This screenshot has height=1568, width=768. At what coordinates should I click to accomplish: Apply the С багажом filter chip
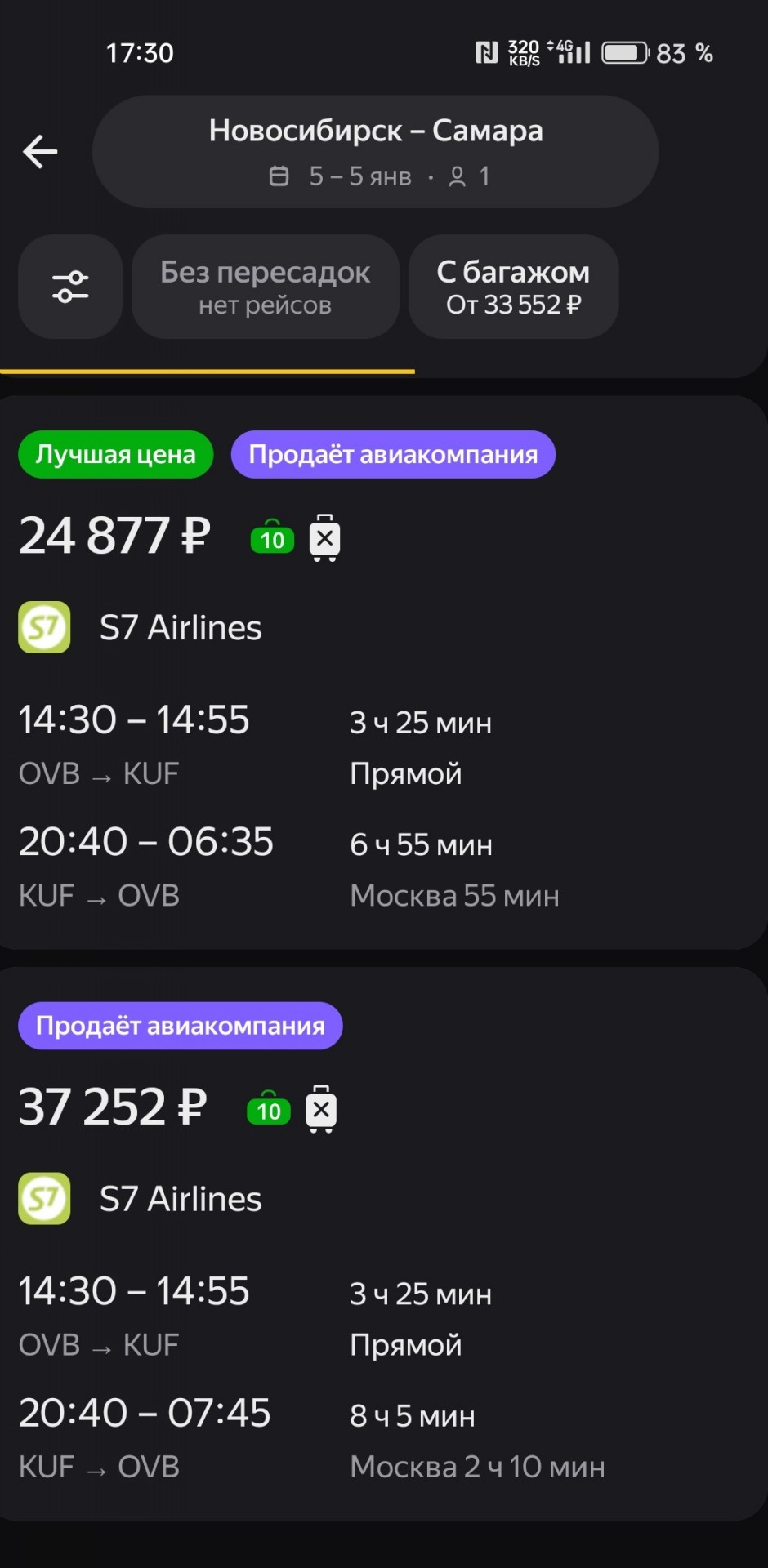[x=513, y=287]
